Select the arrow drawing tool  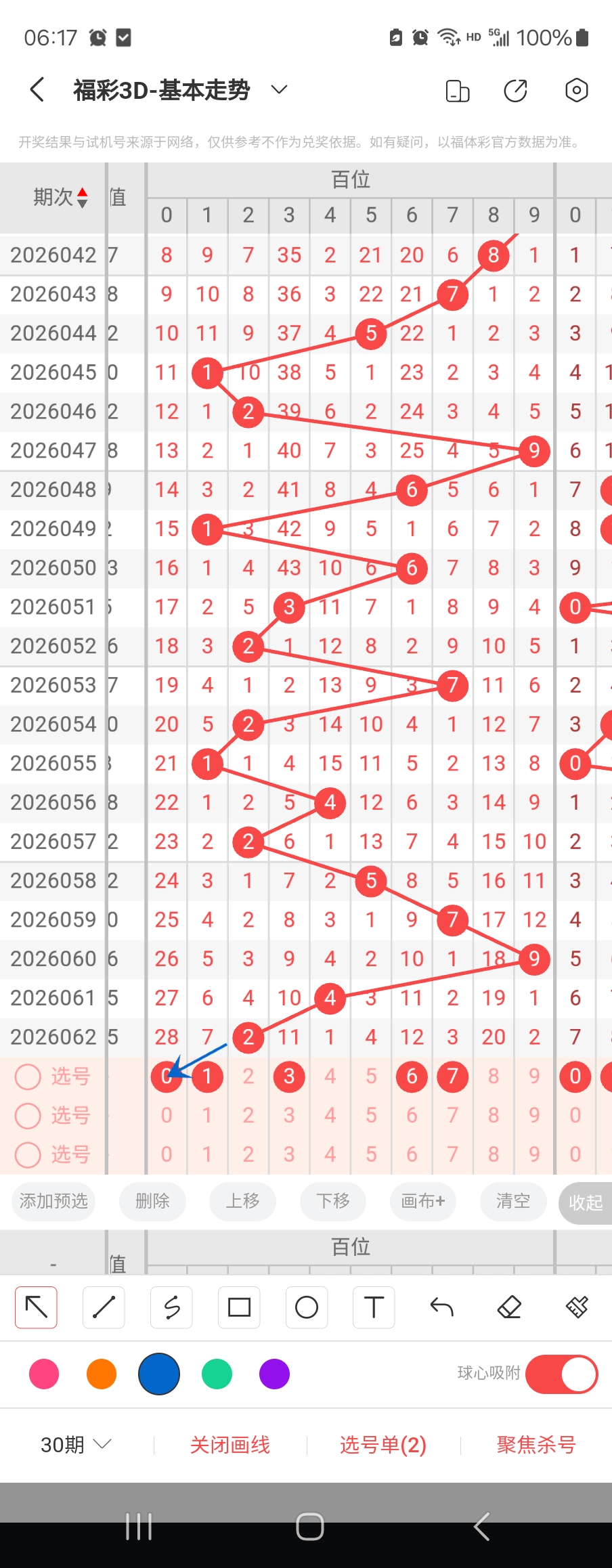(x=36, y=1307)
